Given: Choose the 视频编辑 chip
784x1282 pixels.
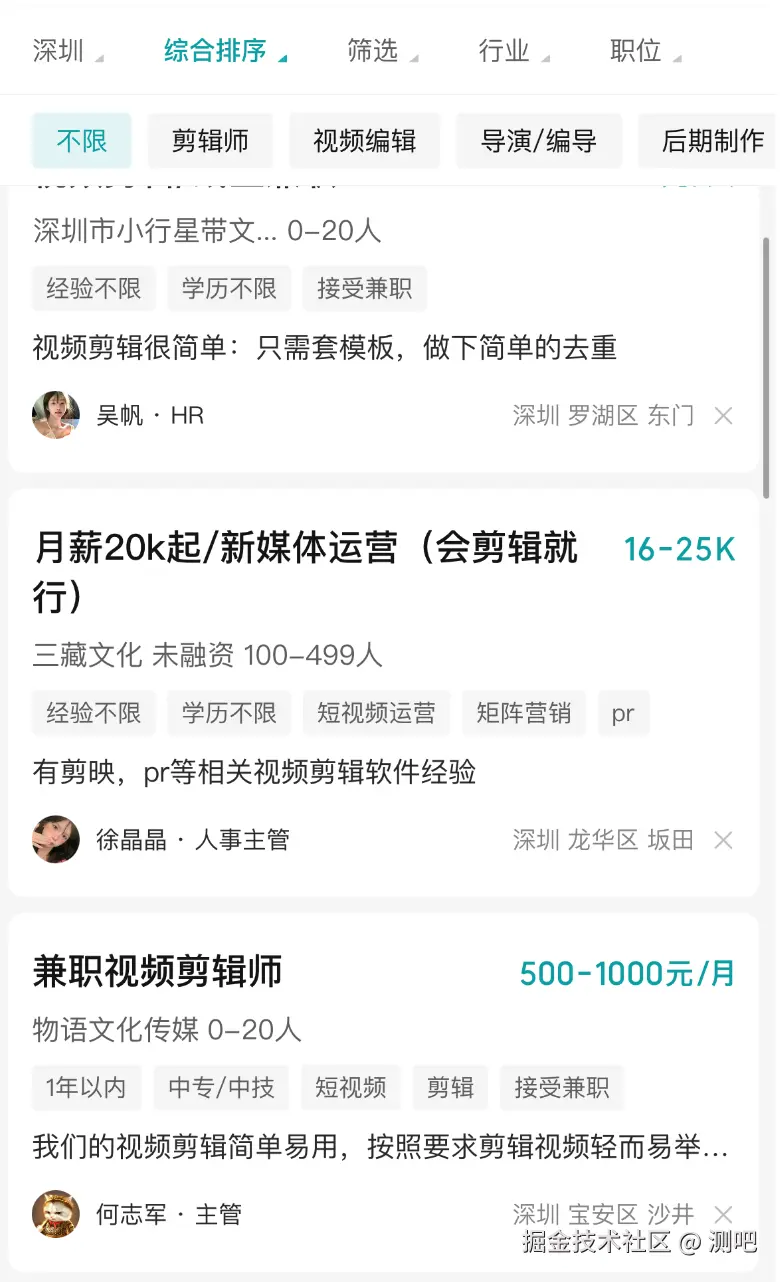Looking at the screenshot, I should pos(364,141).
